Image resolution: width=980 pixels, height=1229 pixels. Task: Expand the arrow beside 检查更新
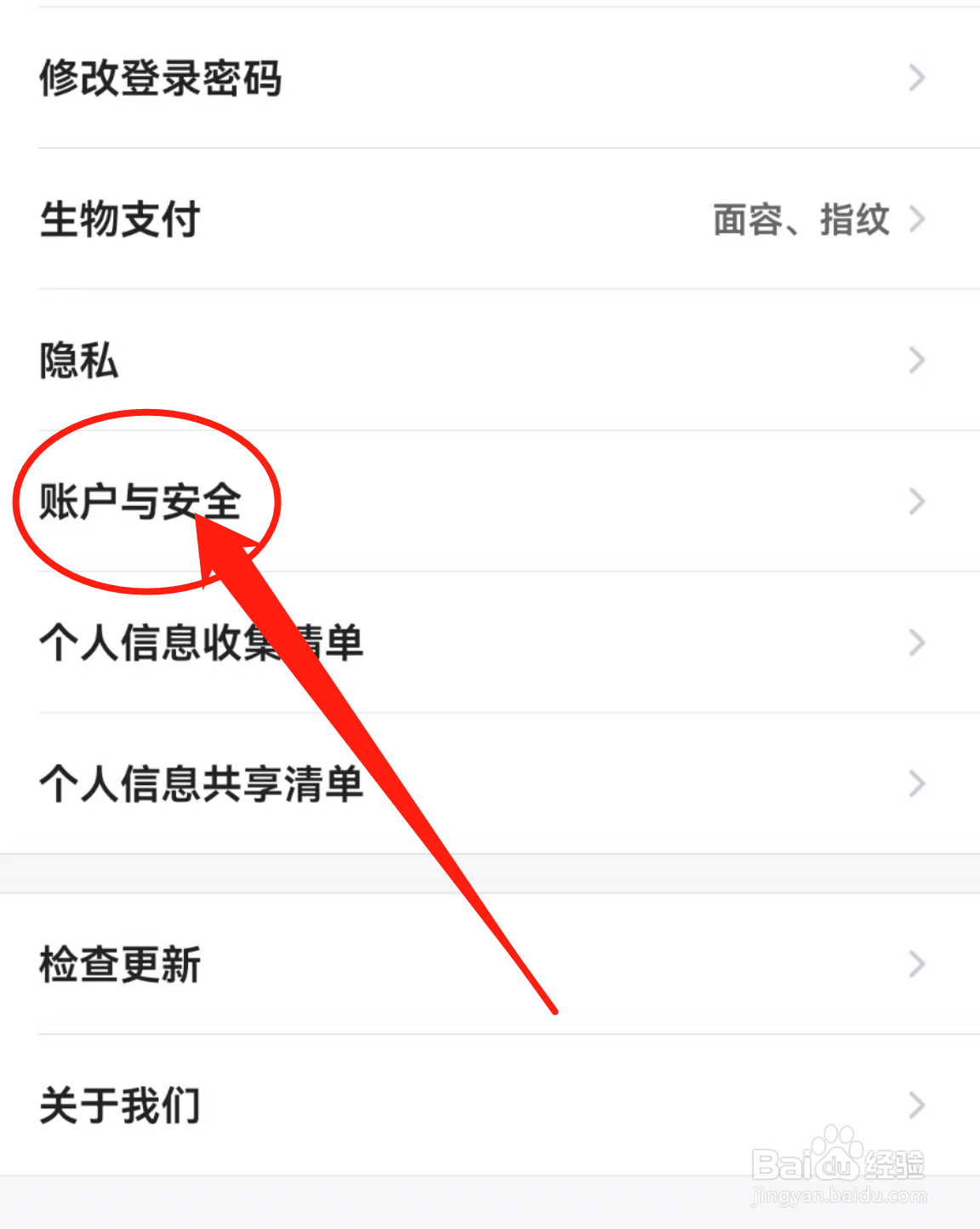(916, 964)
